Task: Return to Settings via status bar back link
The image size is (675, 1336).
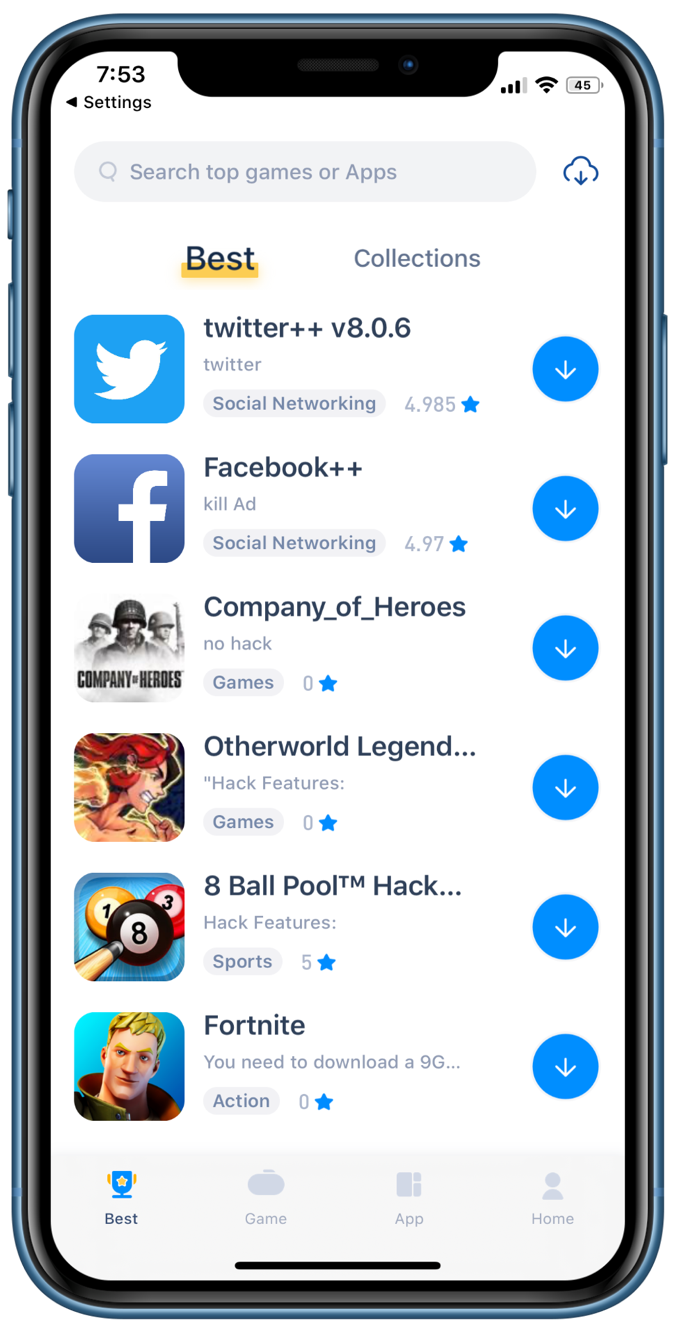Action: pyautogui.click(x=108, y=102)
